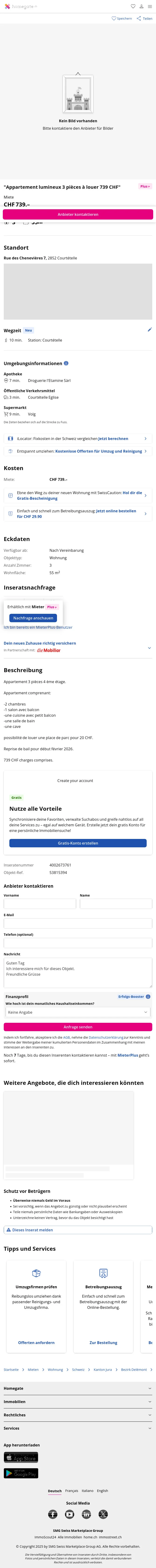Open the Haushaltseinkommen dropdown
Viewport: 156px width, 1568px height.
point(78,1012)
